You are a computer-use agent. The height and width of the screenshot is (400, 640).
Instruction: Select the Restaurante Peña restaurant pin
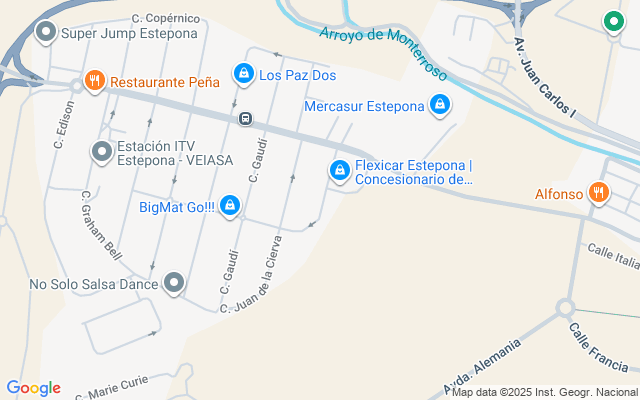pyautogui.click(x=95, y=81)
